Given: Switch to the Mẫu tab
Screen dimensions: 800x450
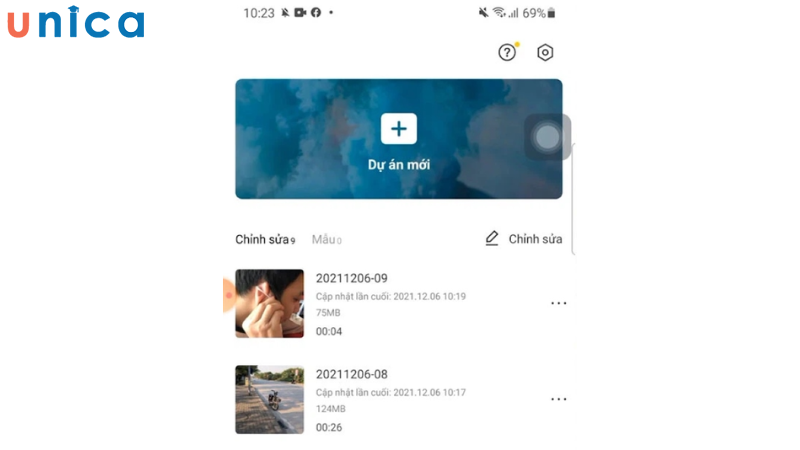Looking at the screenshot, I should pyautogui.click(x=325, y=240).
